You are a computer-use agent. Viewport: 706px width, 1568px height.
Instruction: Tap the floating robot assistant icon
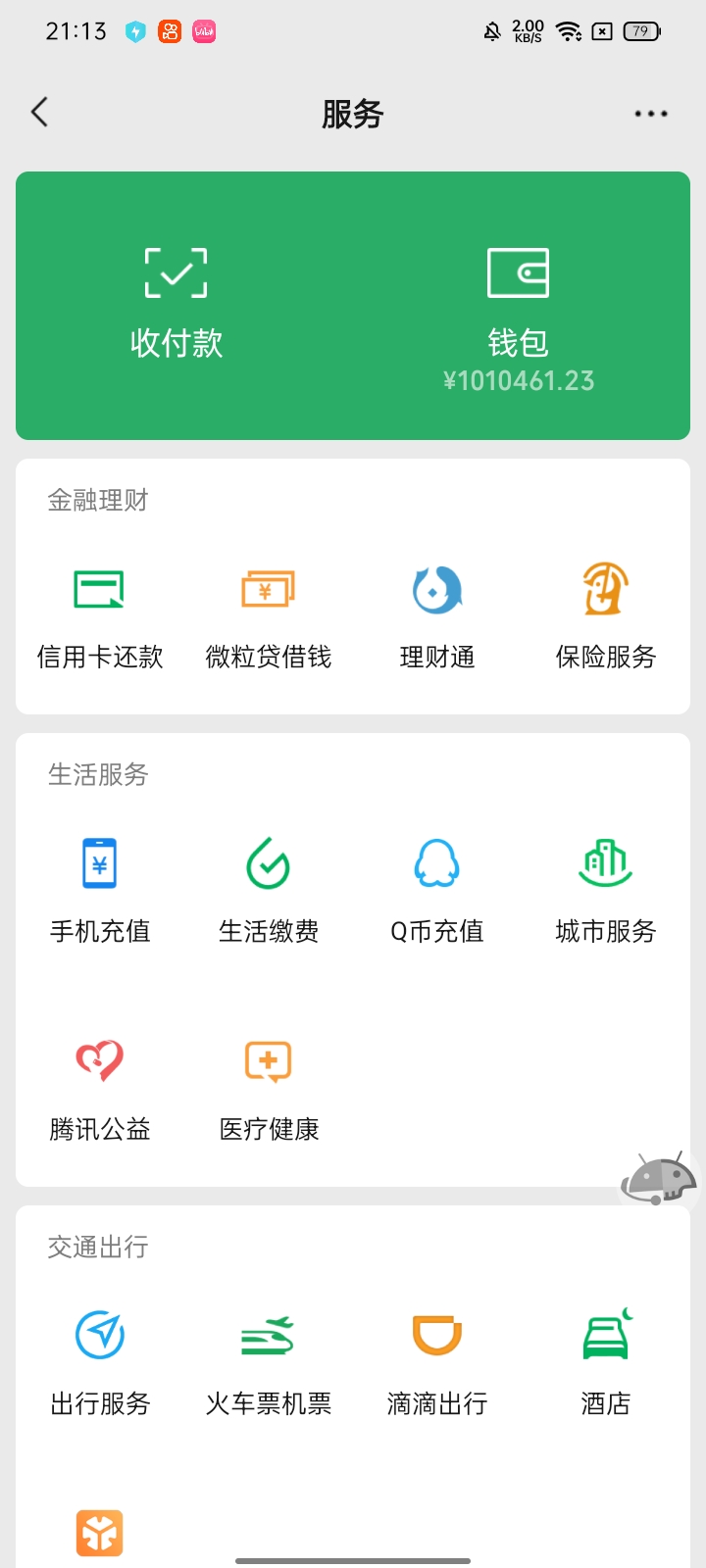659,1178
